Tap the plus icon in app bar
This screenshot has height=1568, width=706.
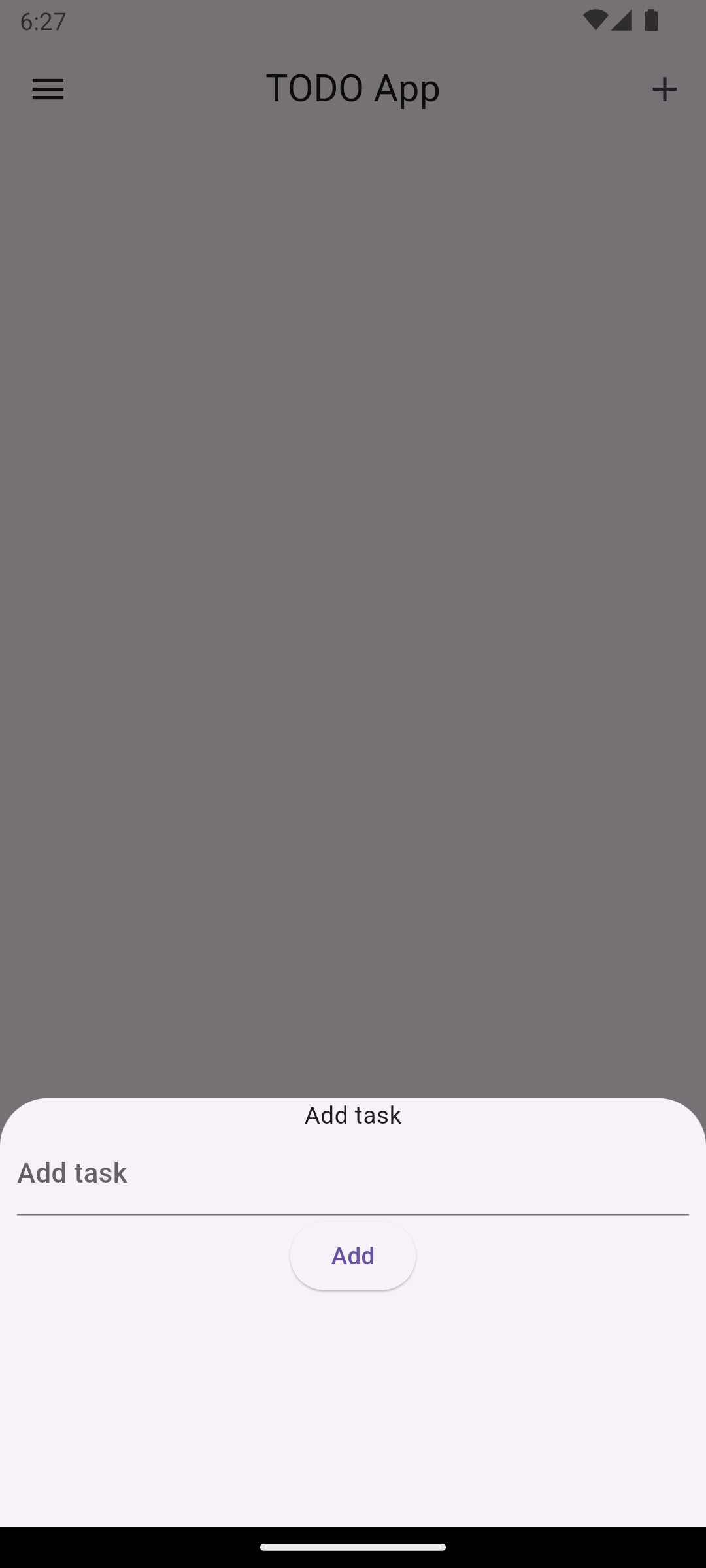pos(664,89)
